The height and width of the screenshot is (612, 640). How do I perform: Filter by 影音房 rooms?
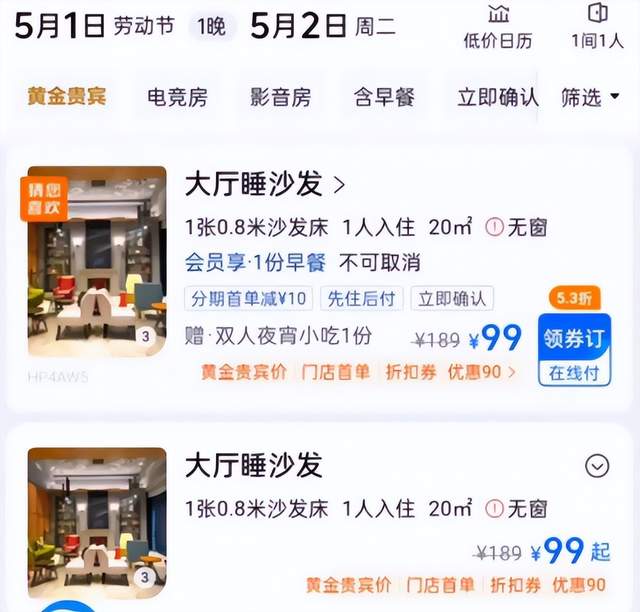click(280, 97)
